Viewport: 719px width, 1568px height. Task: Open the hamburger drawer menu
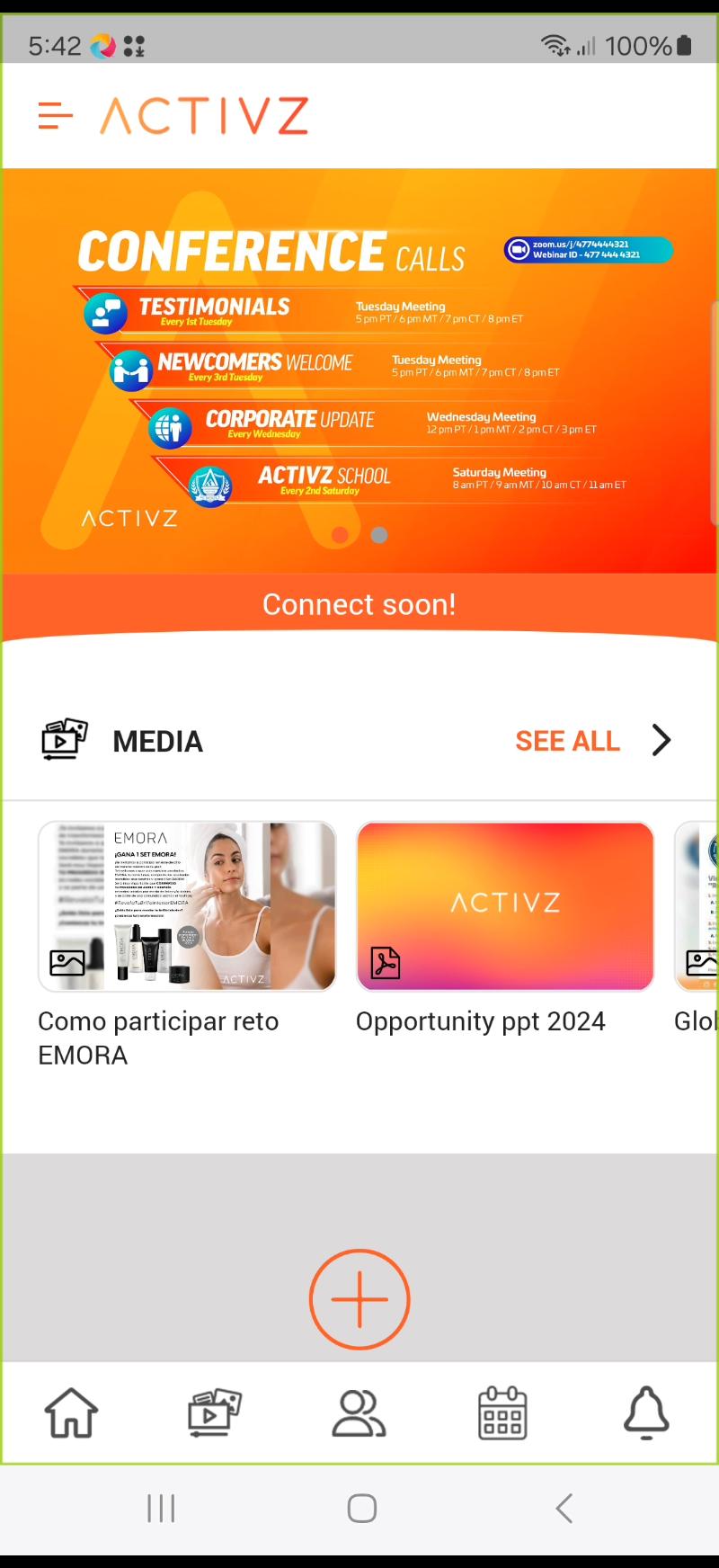click(55, 116)
